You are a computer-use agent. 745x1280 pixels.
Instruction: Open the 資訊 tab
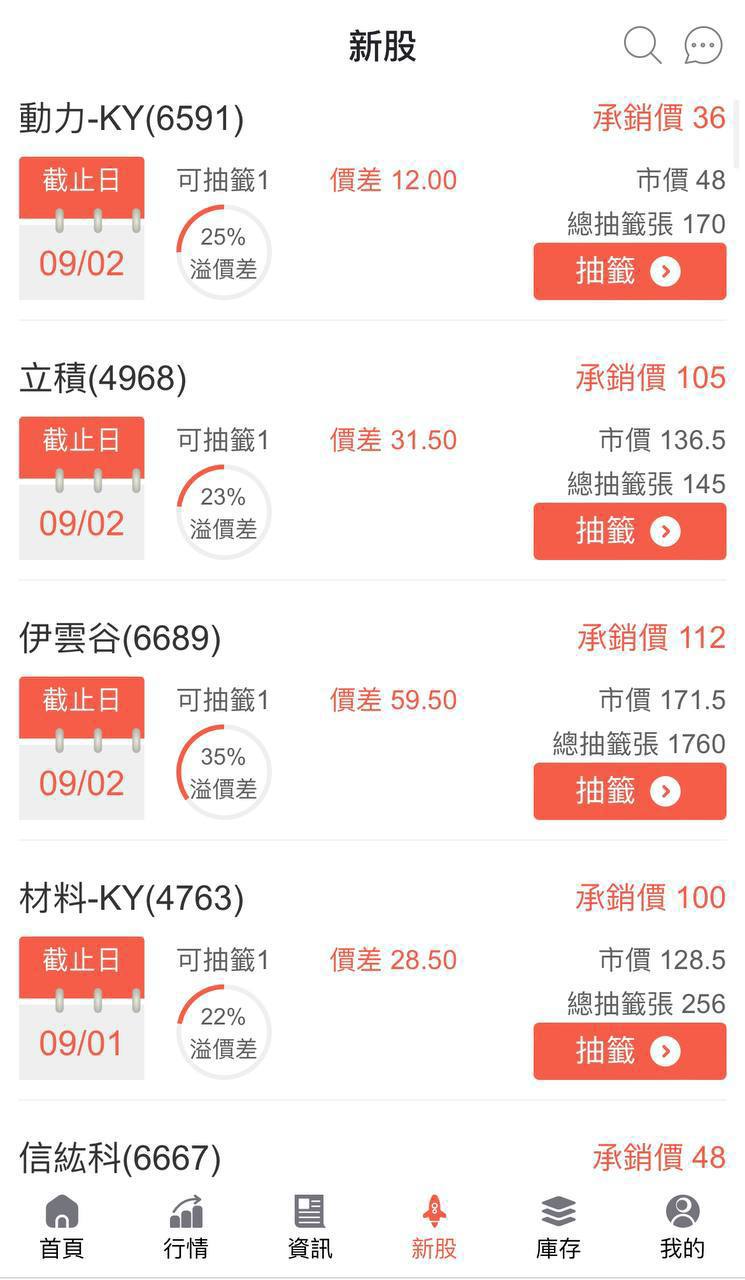click(x=310, y=1227)
